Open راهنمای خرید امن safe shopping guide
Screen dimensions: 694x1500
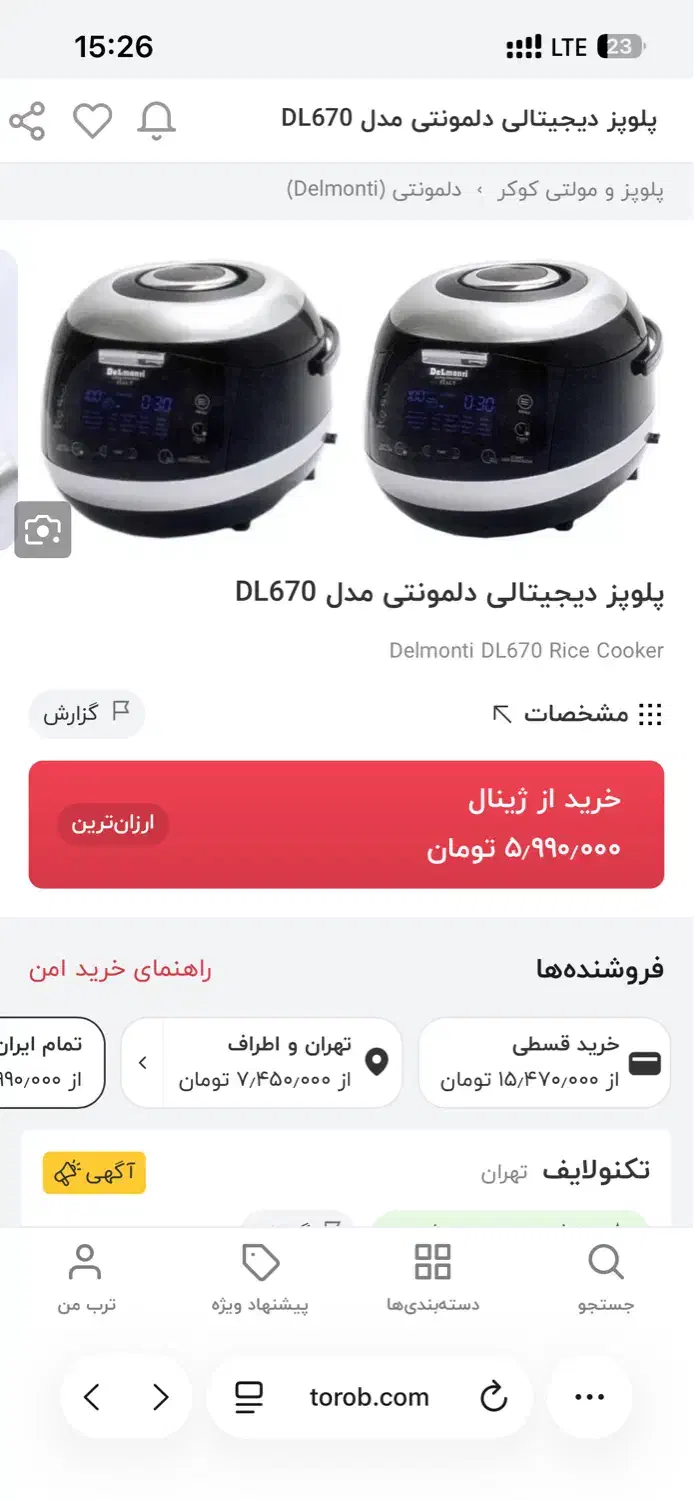tap(120, 969)
